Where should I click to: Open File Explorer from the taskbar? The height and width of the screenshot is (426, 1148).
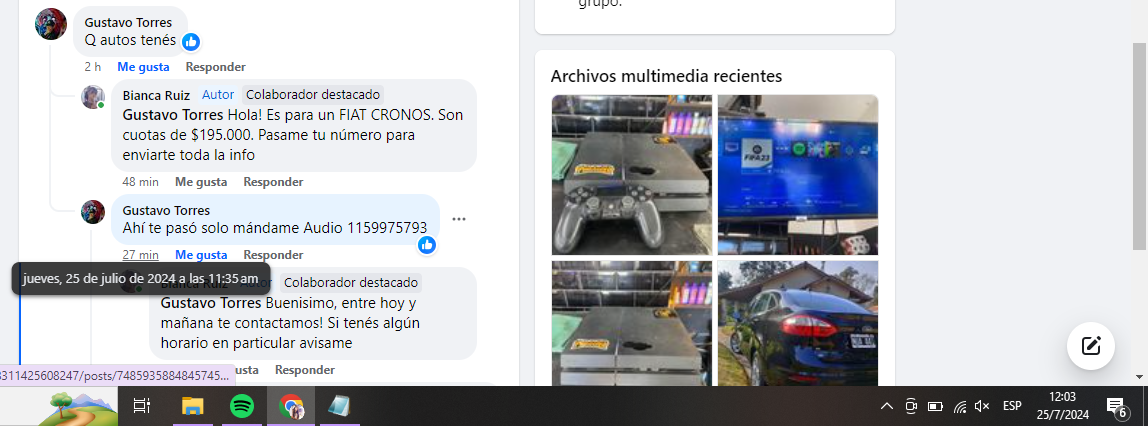[x=192, y=406]
